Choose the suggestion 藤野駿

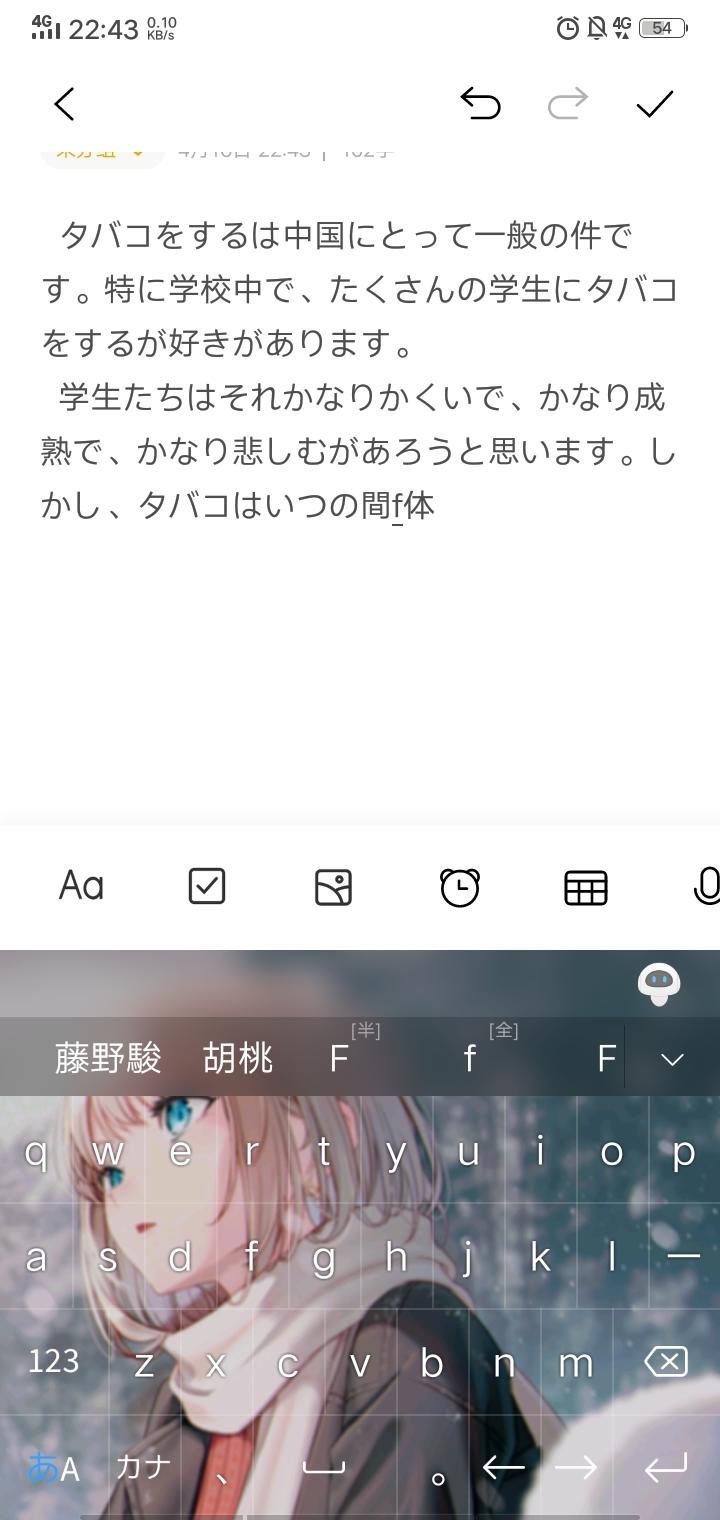coord(108,1058)
